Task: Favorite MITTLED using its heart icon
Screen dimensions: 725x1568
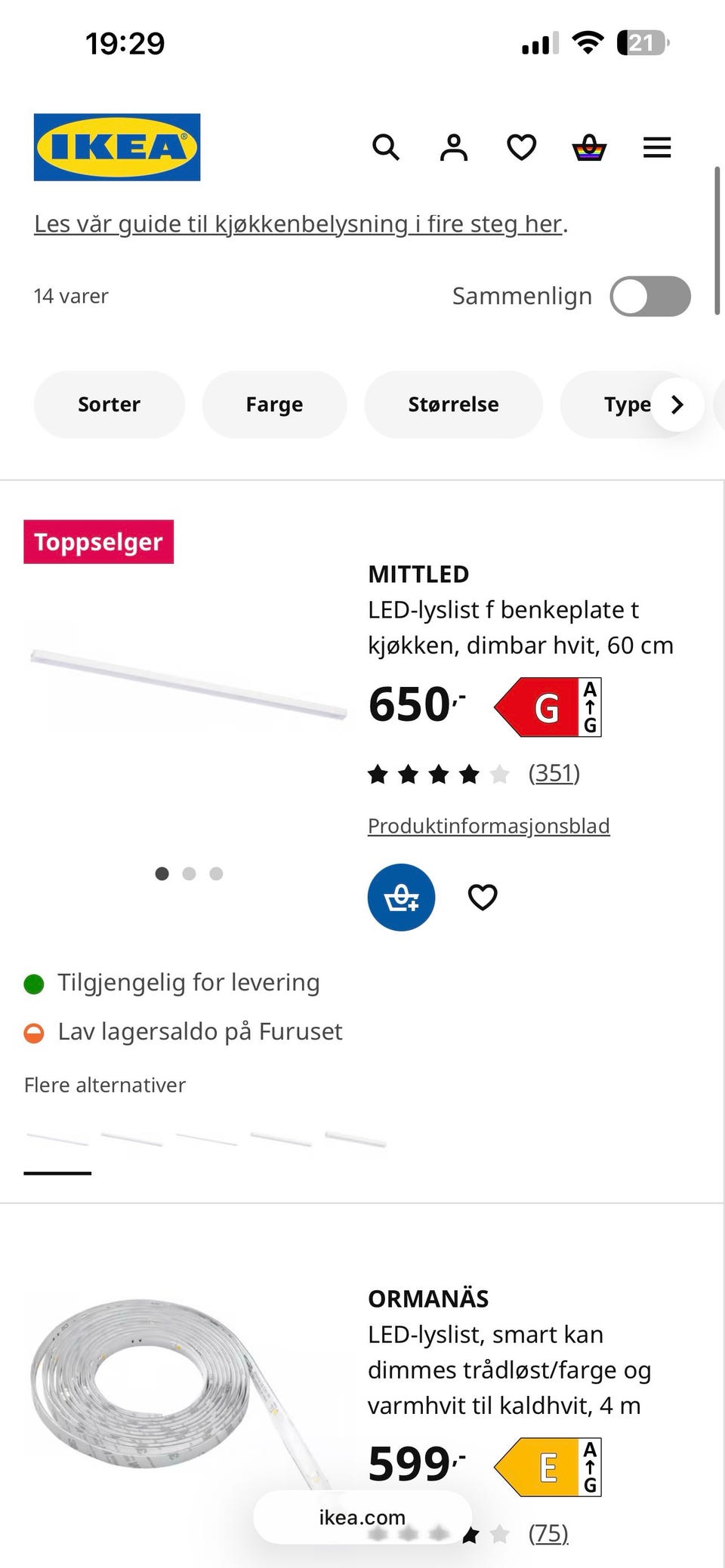Action: [x=482, y=897]
